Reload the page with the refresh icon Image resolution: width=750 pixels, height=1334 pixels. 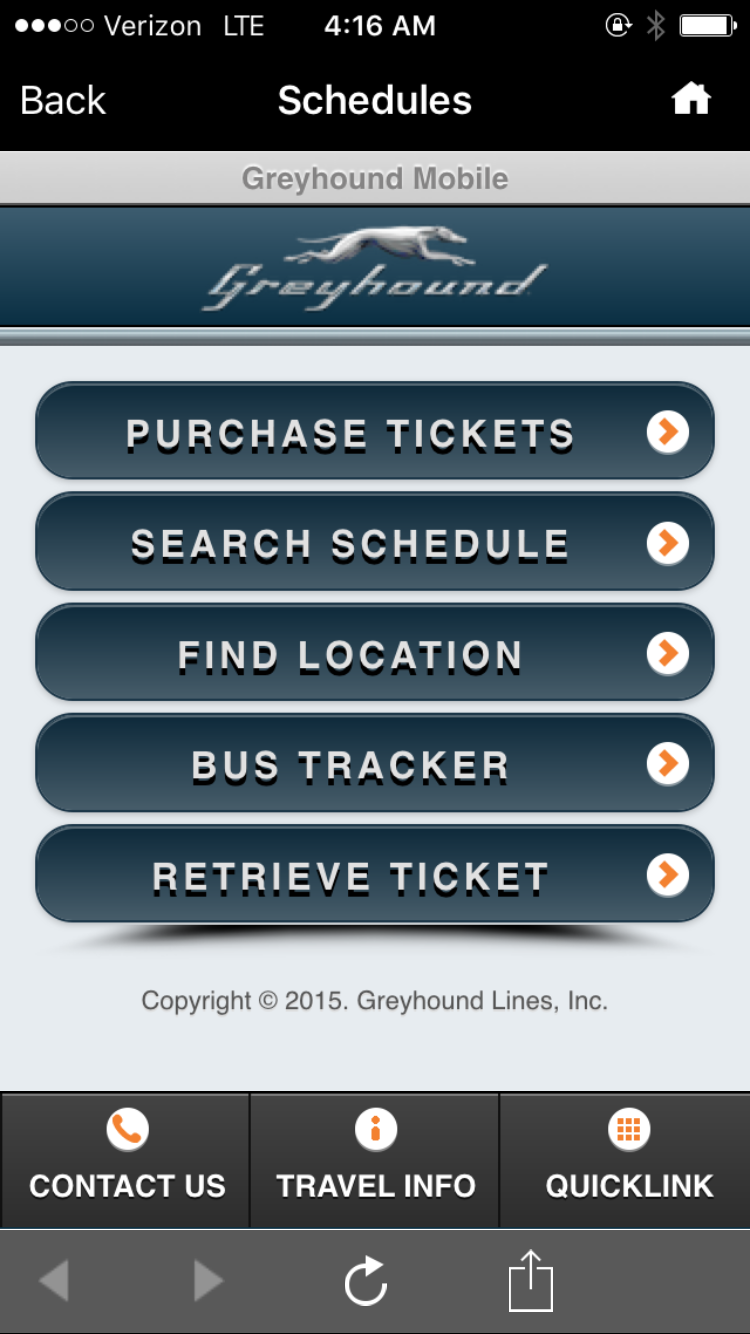tap(366, 1281)
